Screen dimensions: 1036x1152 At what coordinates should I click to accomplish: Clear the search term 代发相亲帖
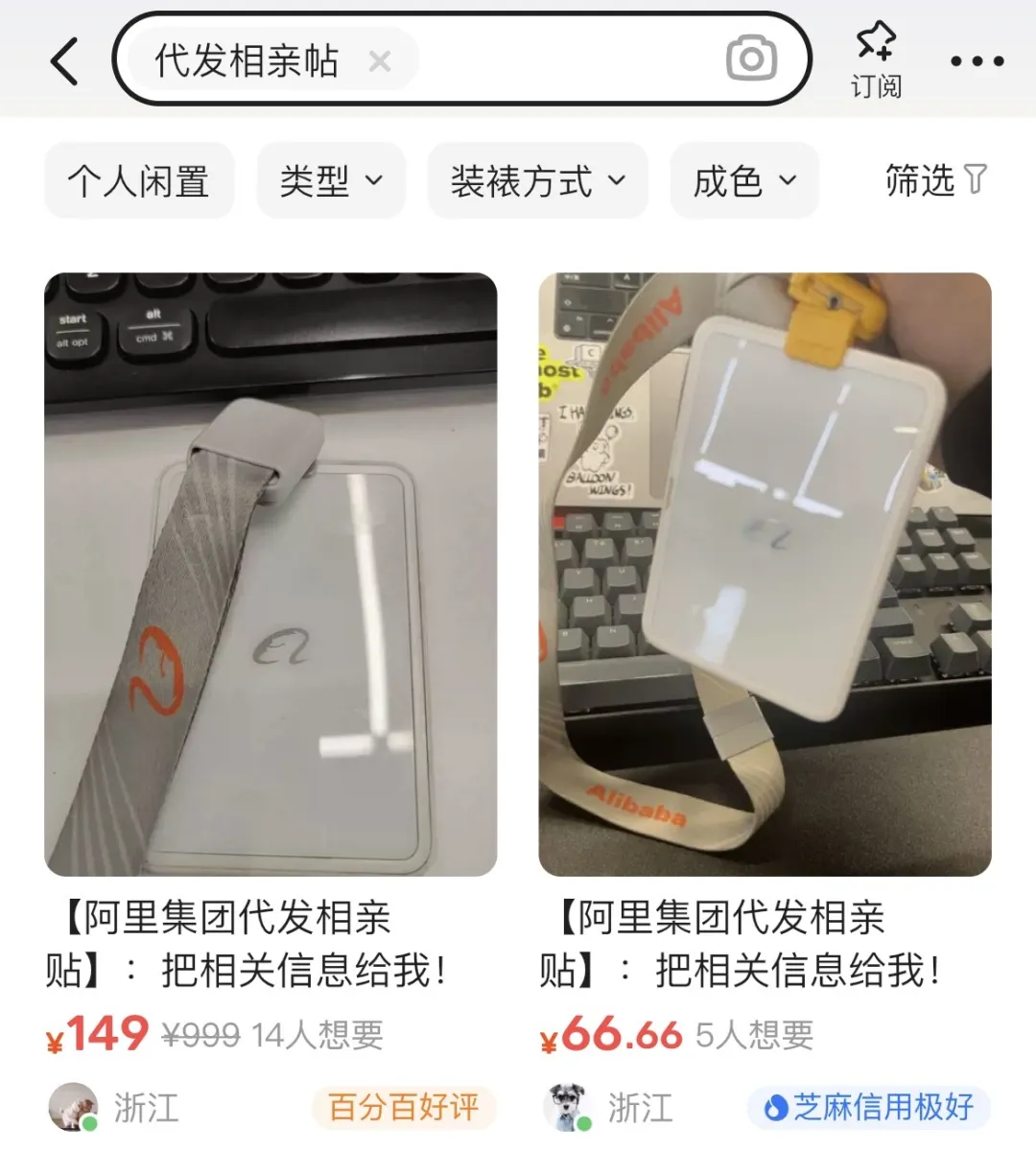coord(380,62)
